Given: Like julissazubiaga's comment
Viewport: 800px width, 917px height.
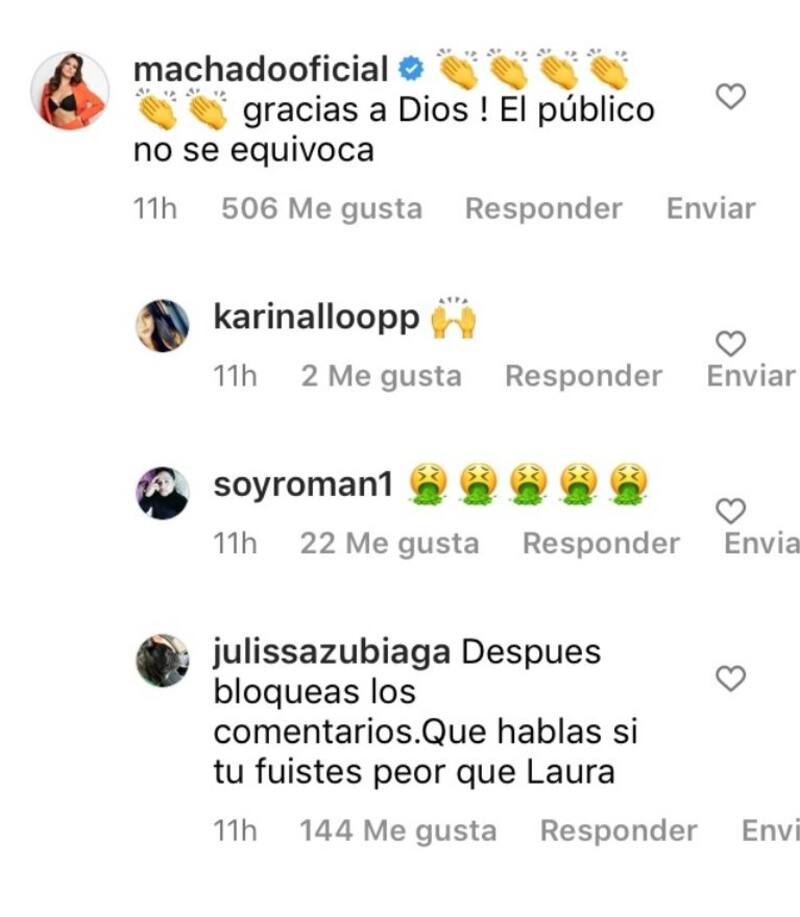Looking at the screenshot, I should (x=731, y=679).
